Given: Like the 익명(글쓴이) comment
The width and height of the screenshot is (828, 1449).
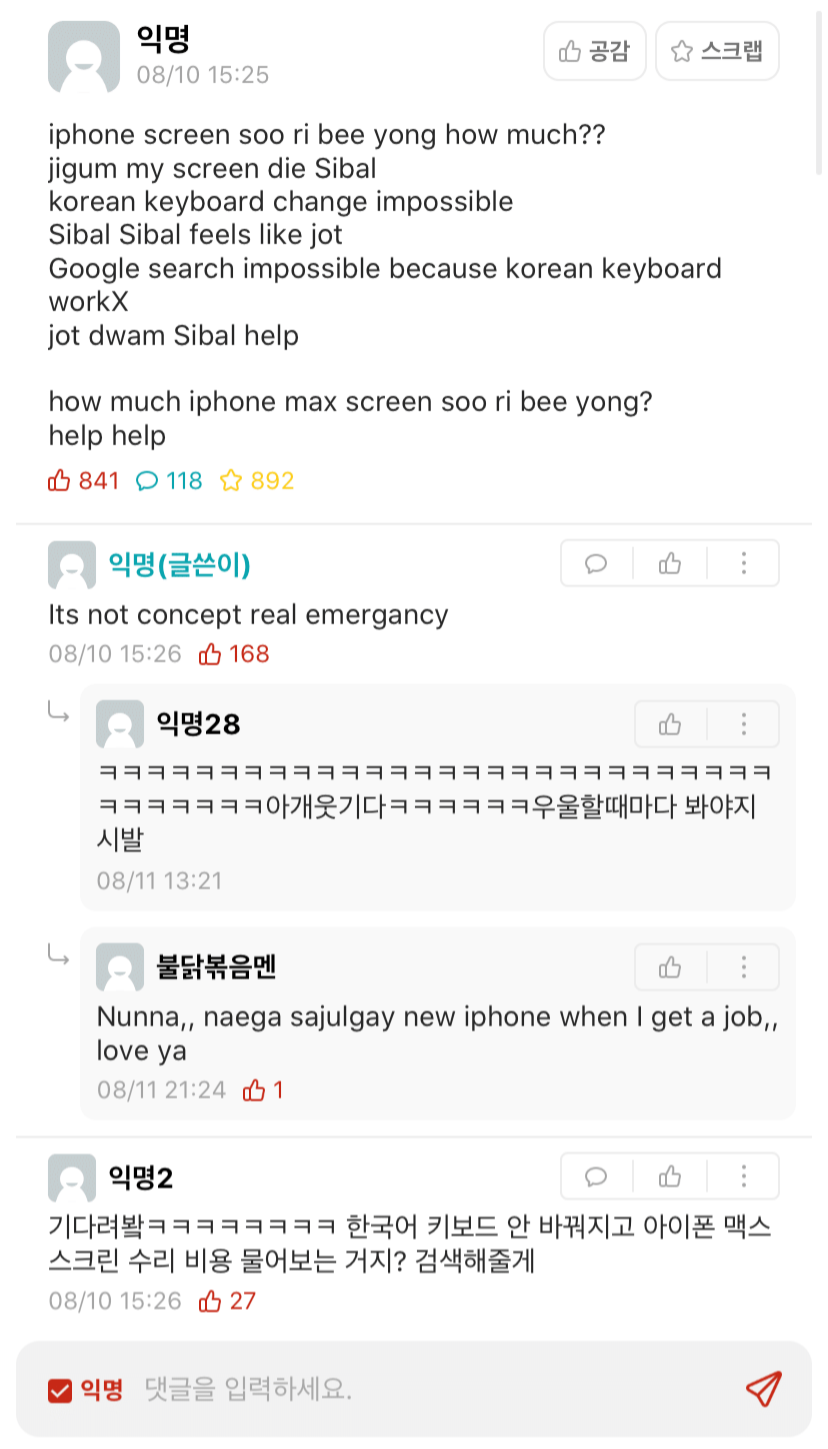Looking at the screenshot, I should pos(670,564).
